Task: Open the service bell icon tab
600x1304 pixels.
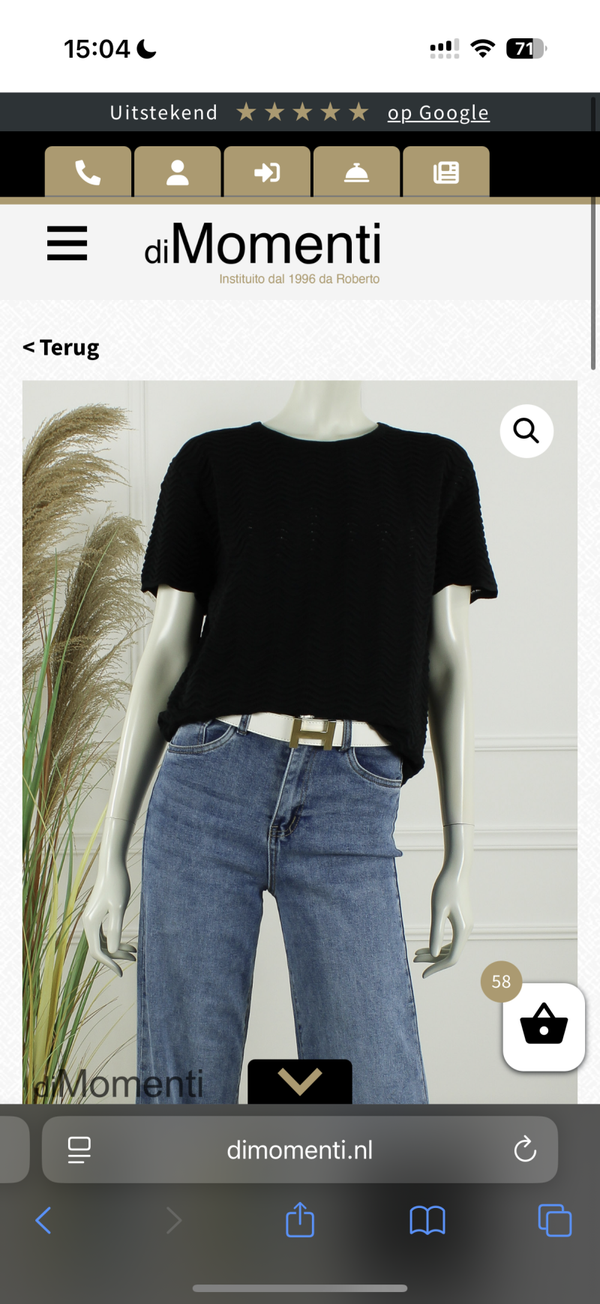Action: 356,172
